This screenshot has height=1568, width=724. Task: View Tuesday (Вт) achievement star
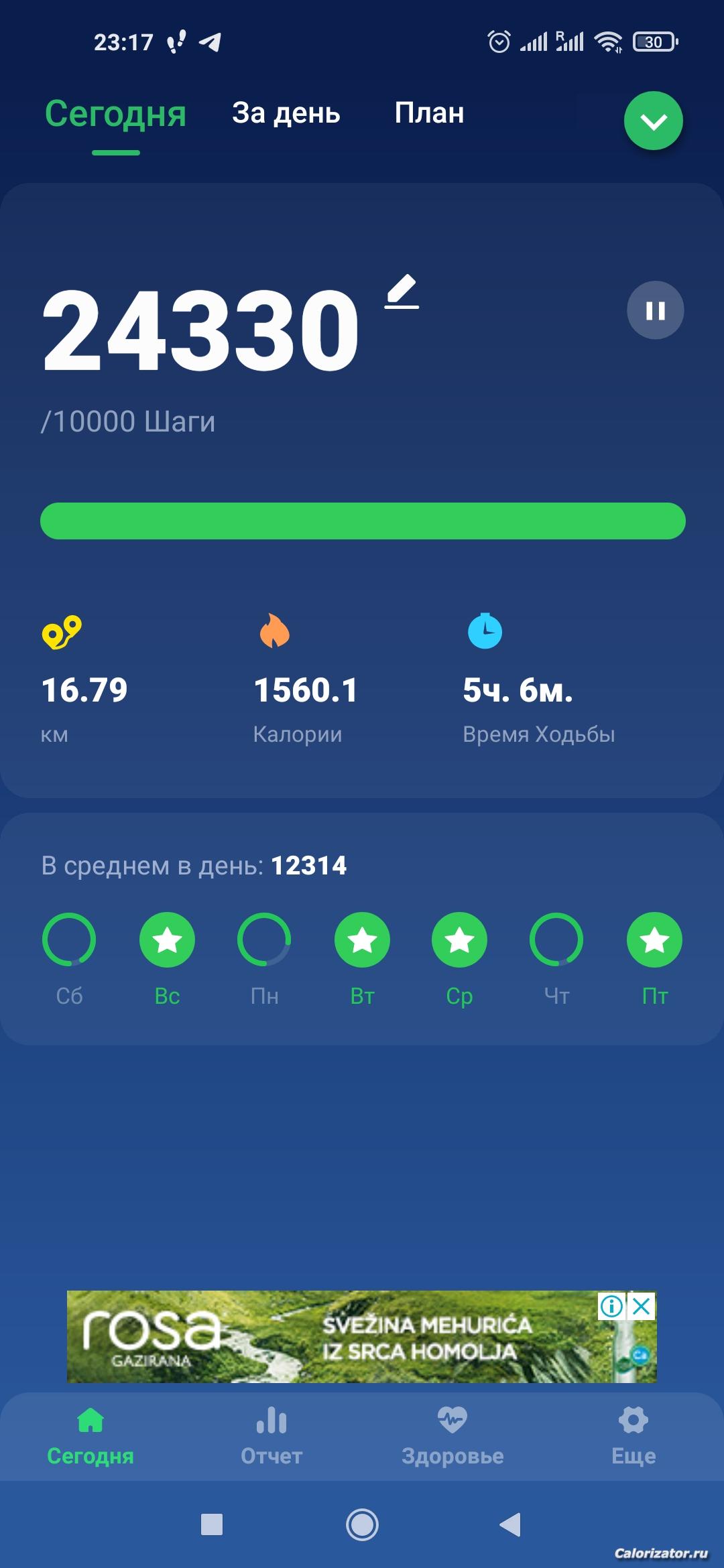pos(362,939)
